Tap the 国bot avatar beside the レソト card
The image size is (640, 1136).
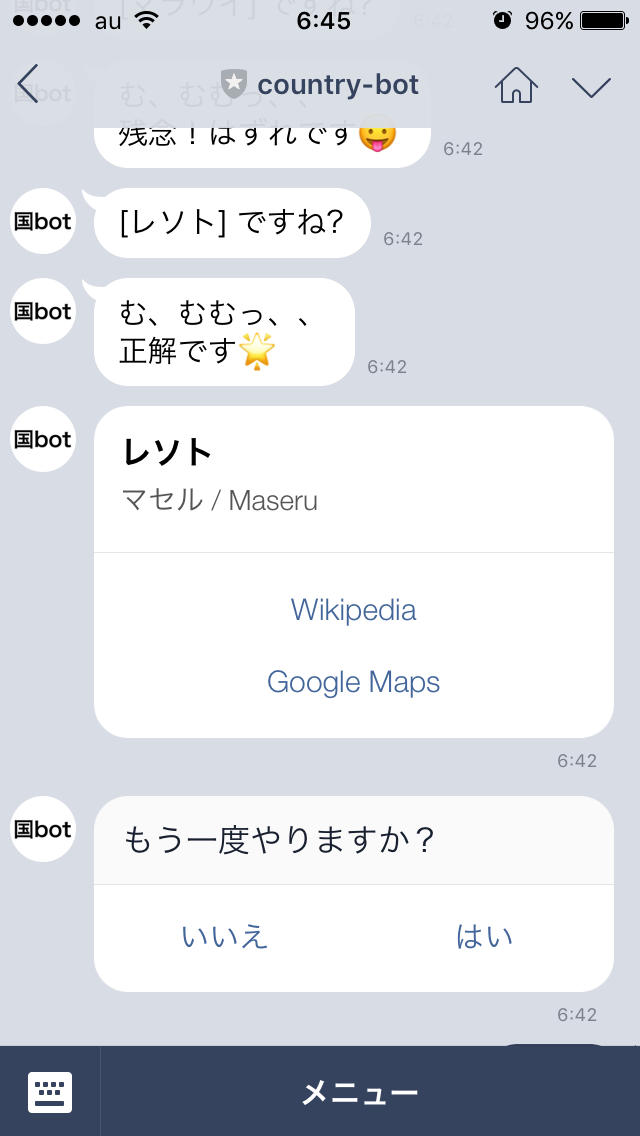[43, 440]
